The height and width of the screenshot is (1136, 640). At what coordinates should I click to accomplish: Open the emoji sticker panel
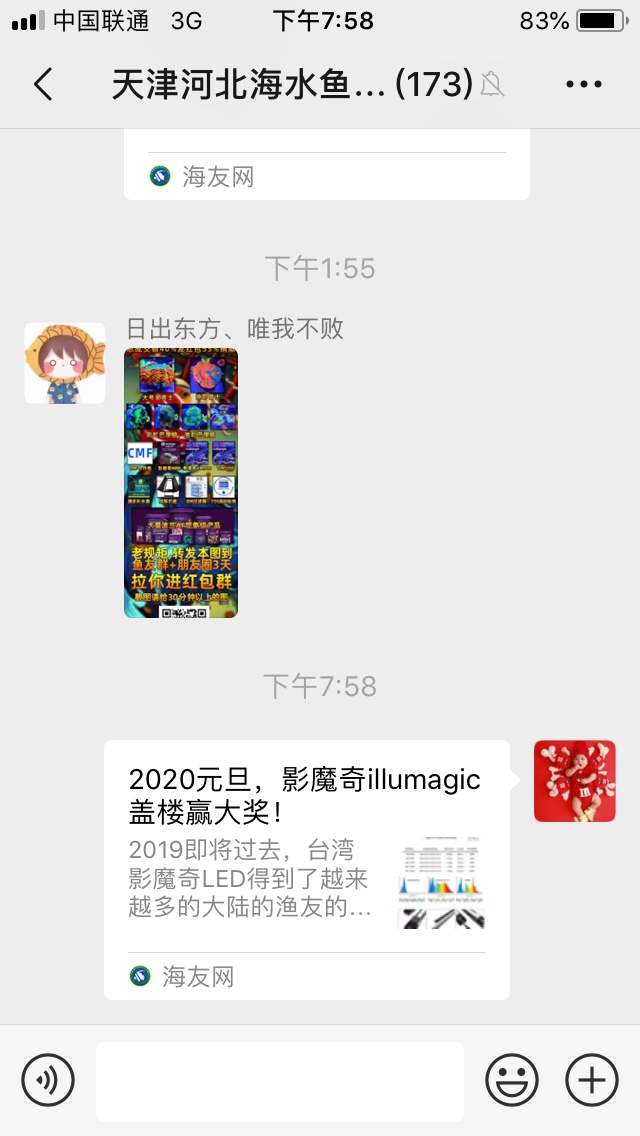pyautogui.click(x=511, y=1080)
